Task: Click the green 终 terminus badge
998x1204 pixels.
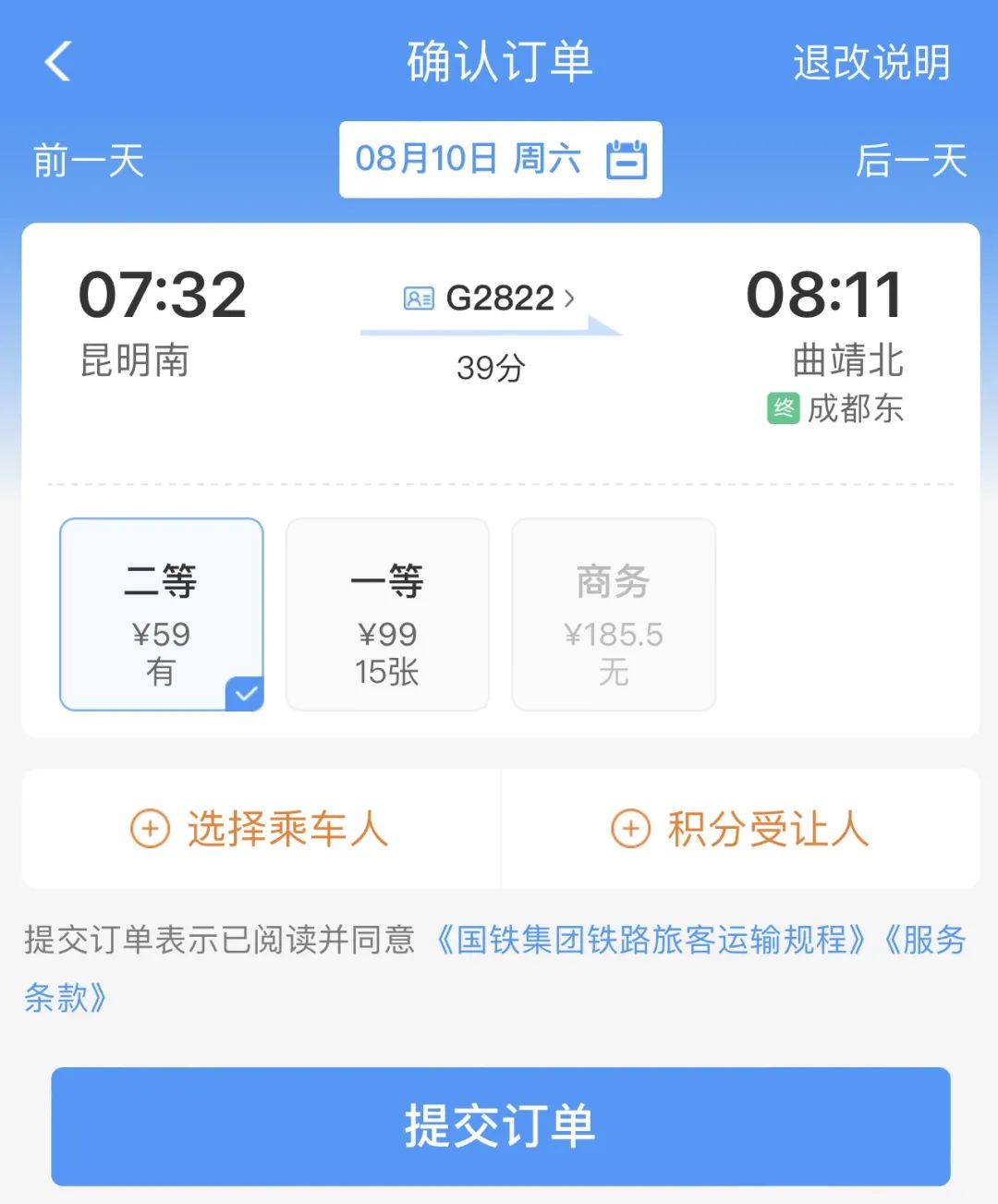Action: [x=782, y=407]
